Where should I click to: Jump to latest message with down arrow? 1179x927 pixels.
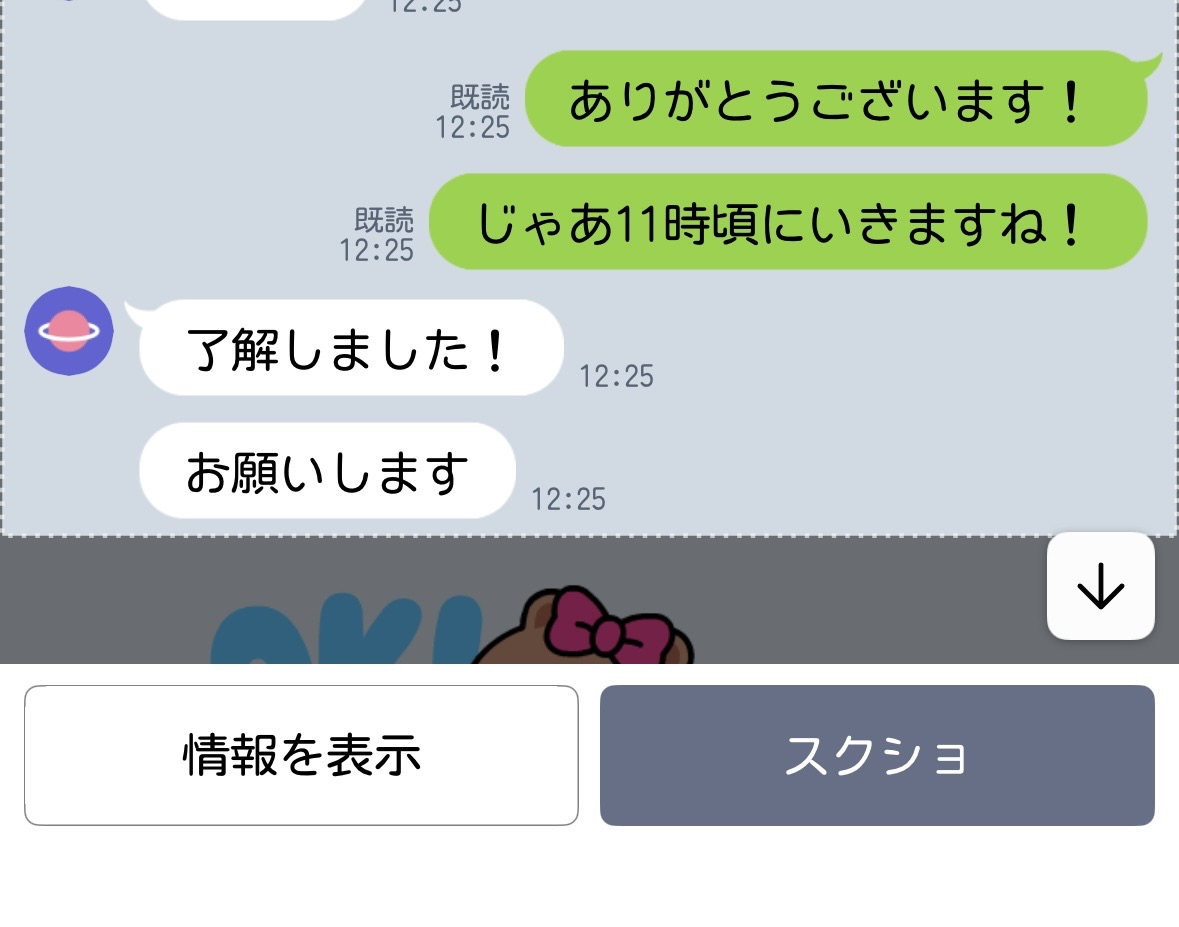tap(1100, 586)
